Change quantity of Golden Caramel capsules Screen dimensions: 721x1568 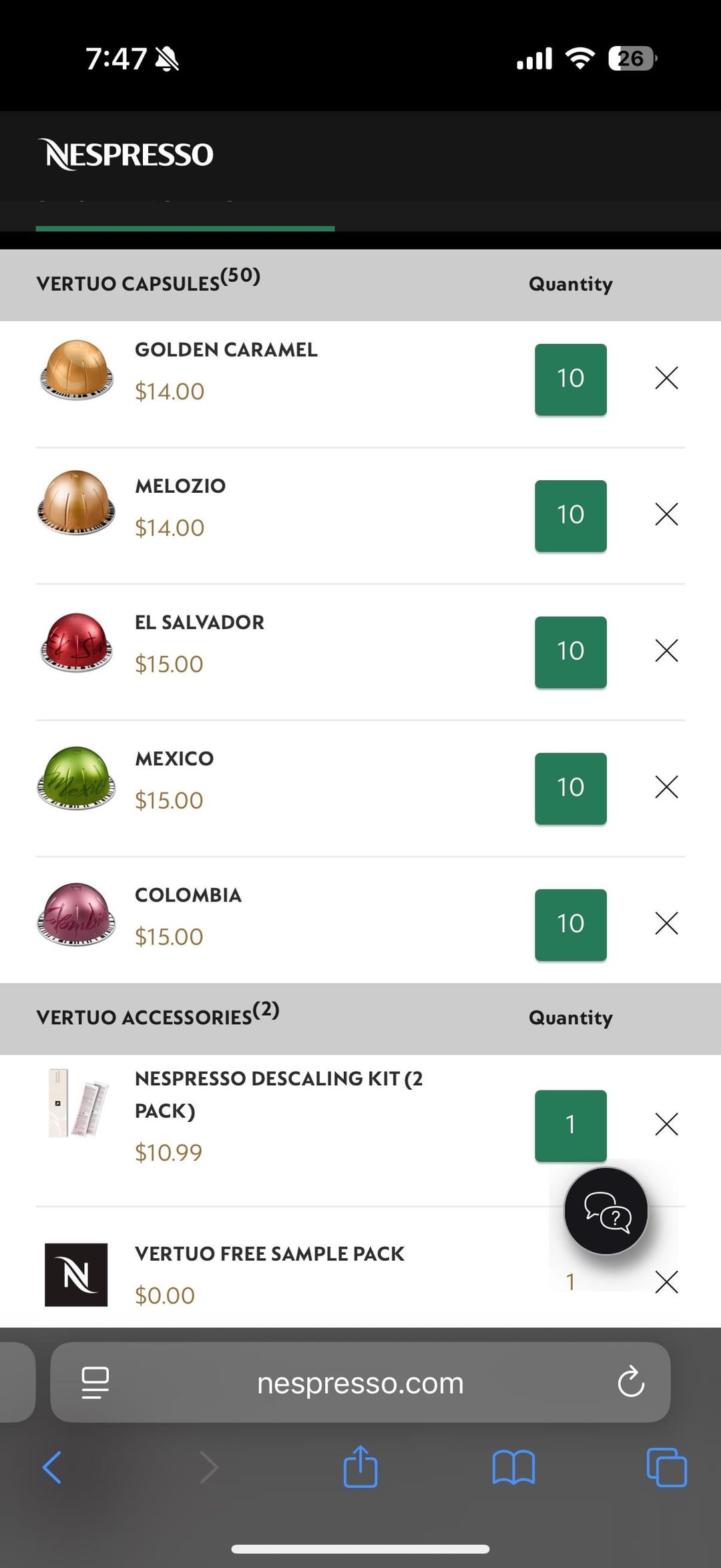[x=570, y=379]
